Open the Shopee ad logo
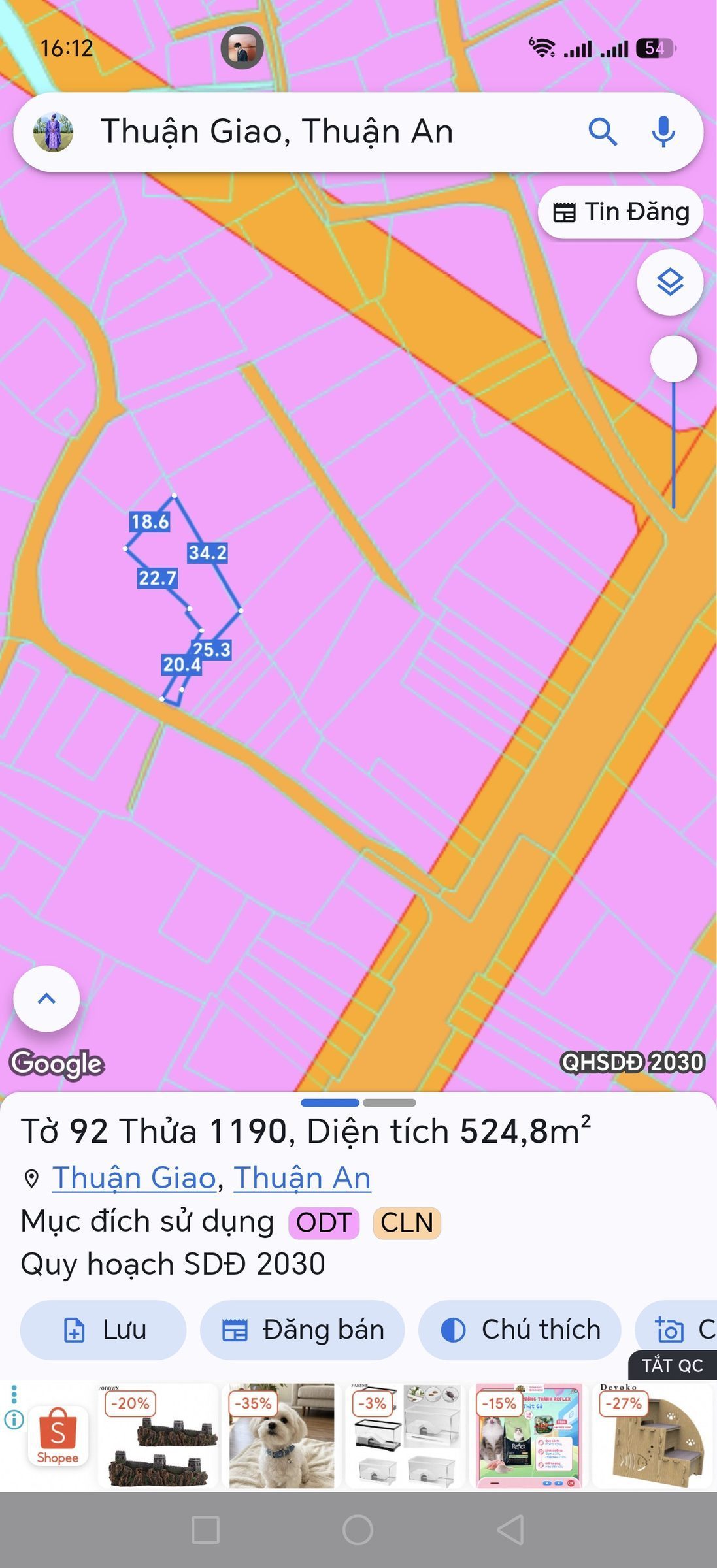Screen dimensions: 717x1568 [58, 1436]
